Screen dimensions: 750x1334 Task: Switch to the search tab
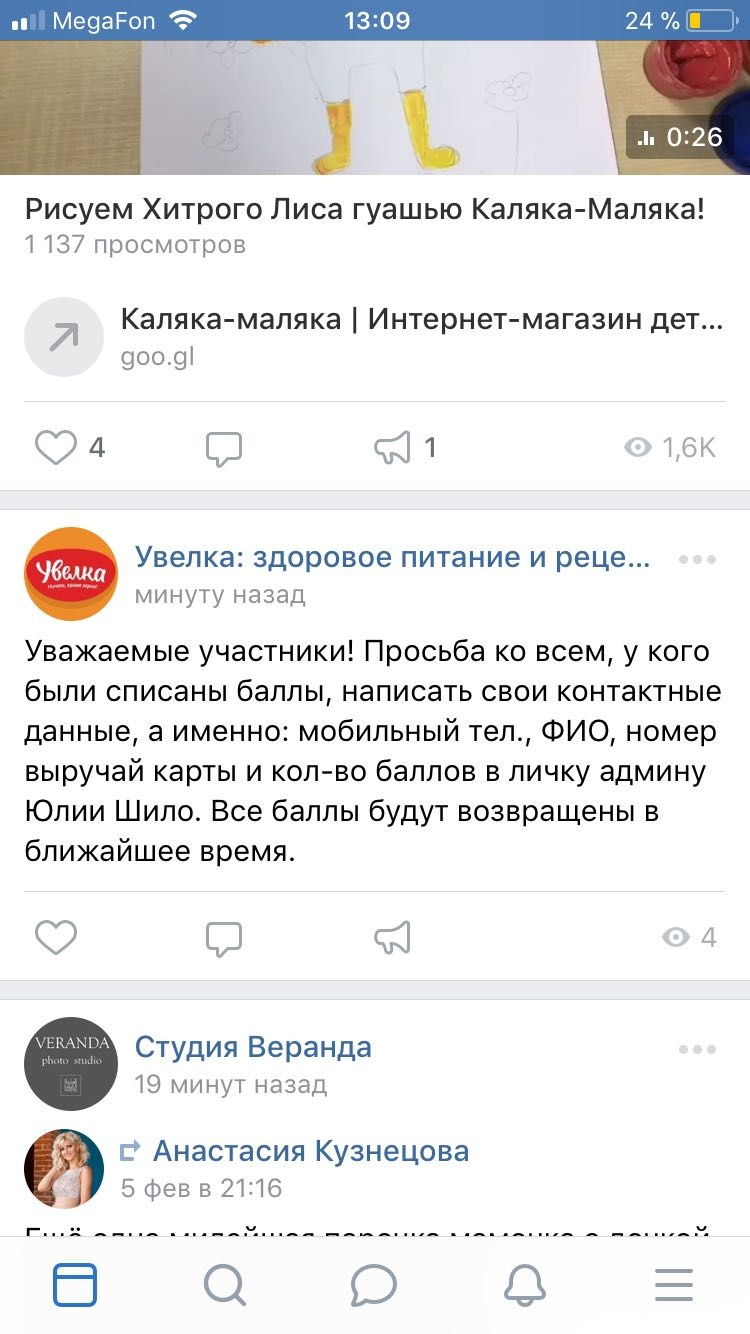[x=225, y=1284]
